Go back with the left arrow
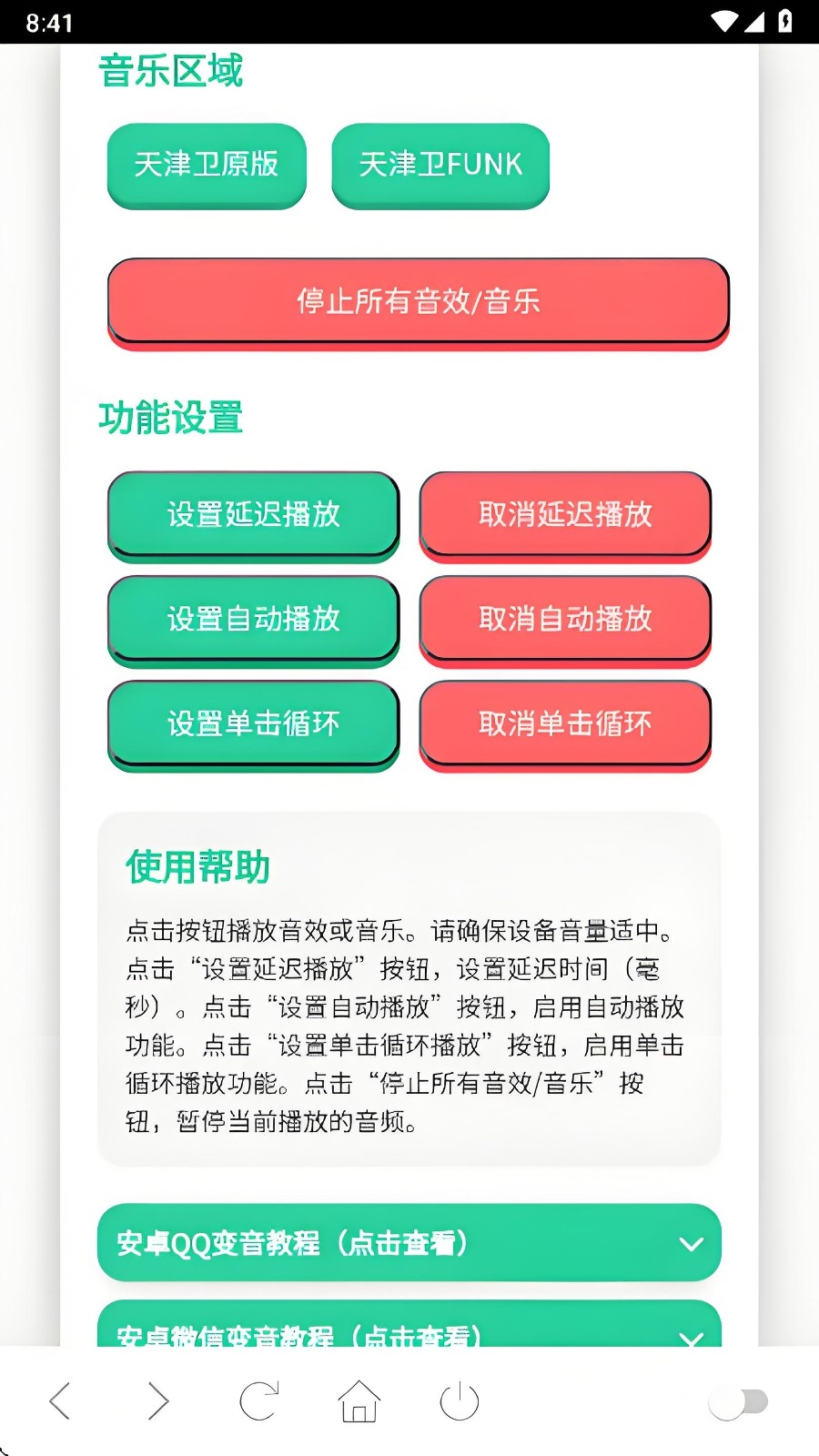Viewport: 819px width, 1456px height. [x=60, y=1401]
